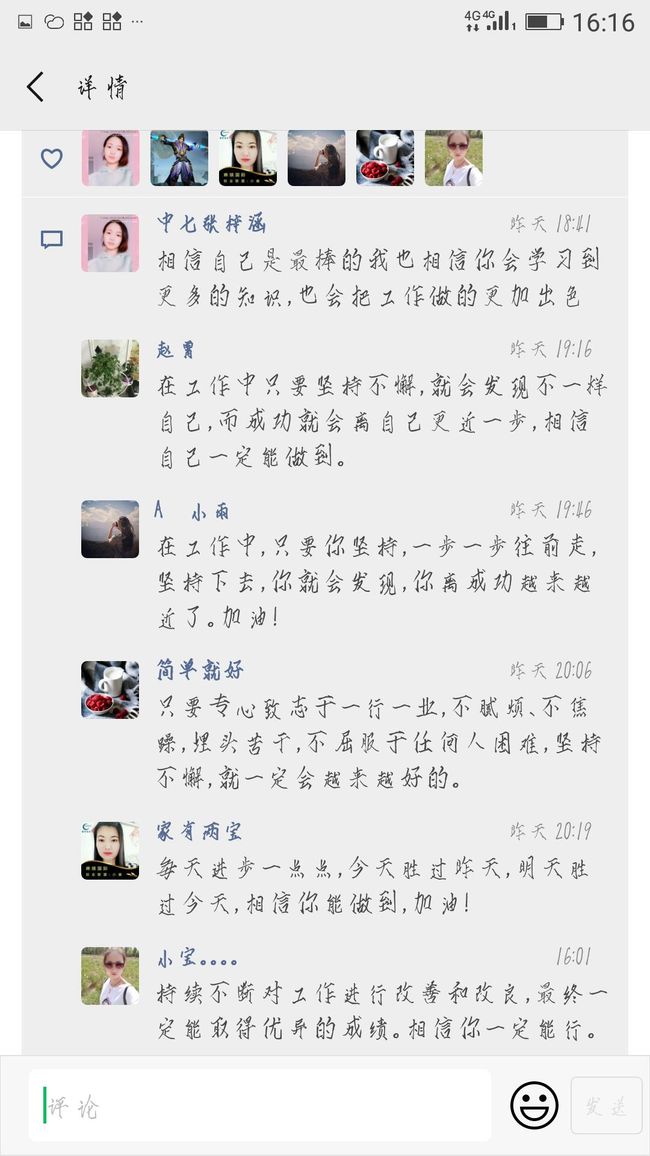Viewport: 650px width, 1156px height.
Task: Open the emoji picker smiley icon
Action: pos(534,1105)
